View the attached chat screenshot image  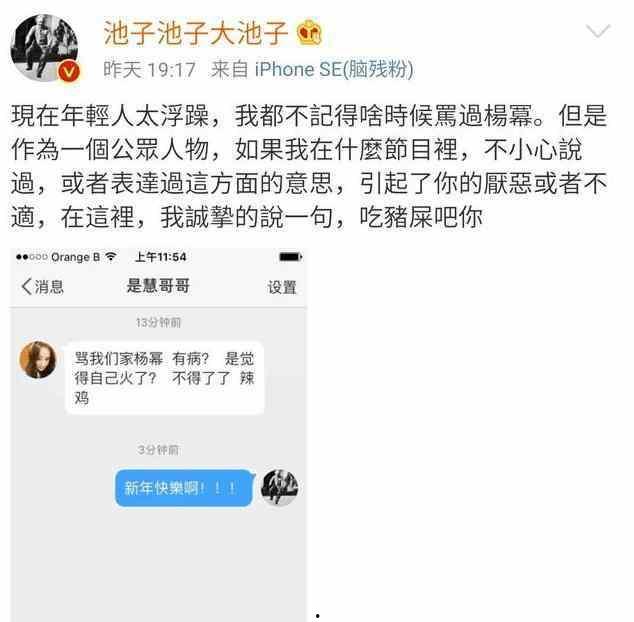pyautogui.click(x=158, y=430)
